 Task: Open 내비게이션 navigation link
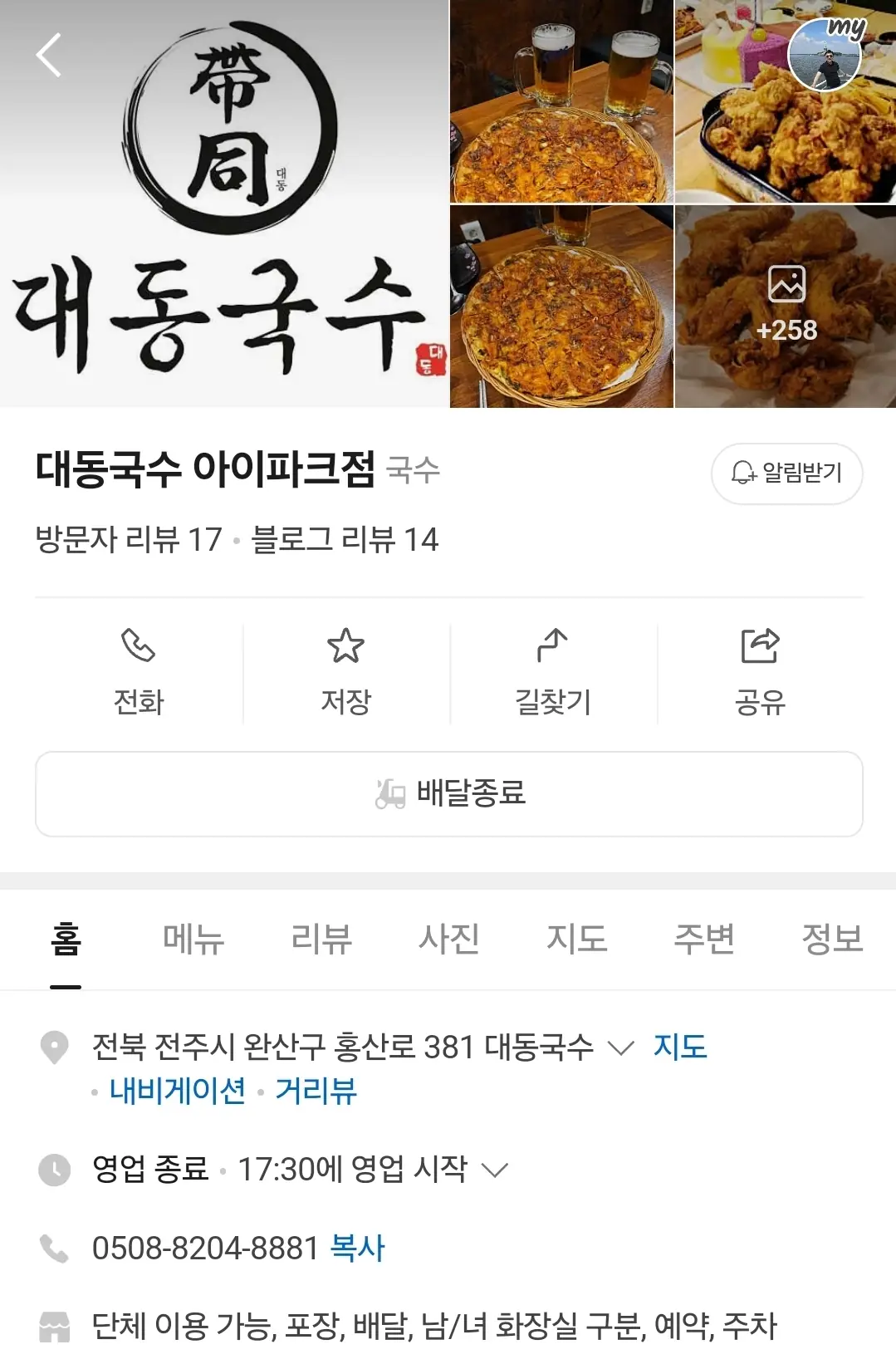tap(178, 1091)
